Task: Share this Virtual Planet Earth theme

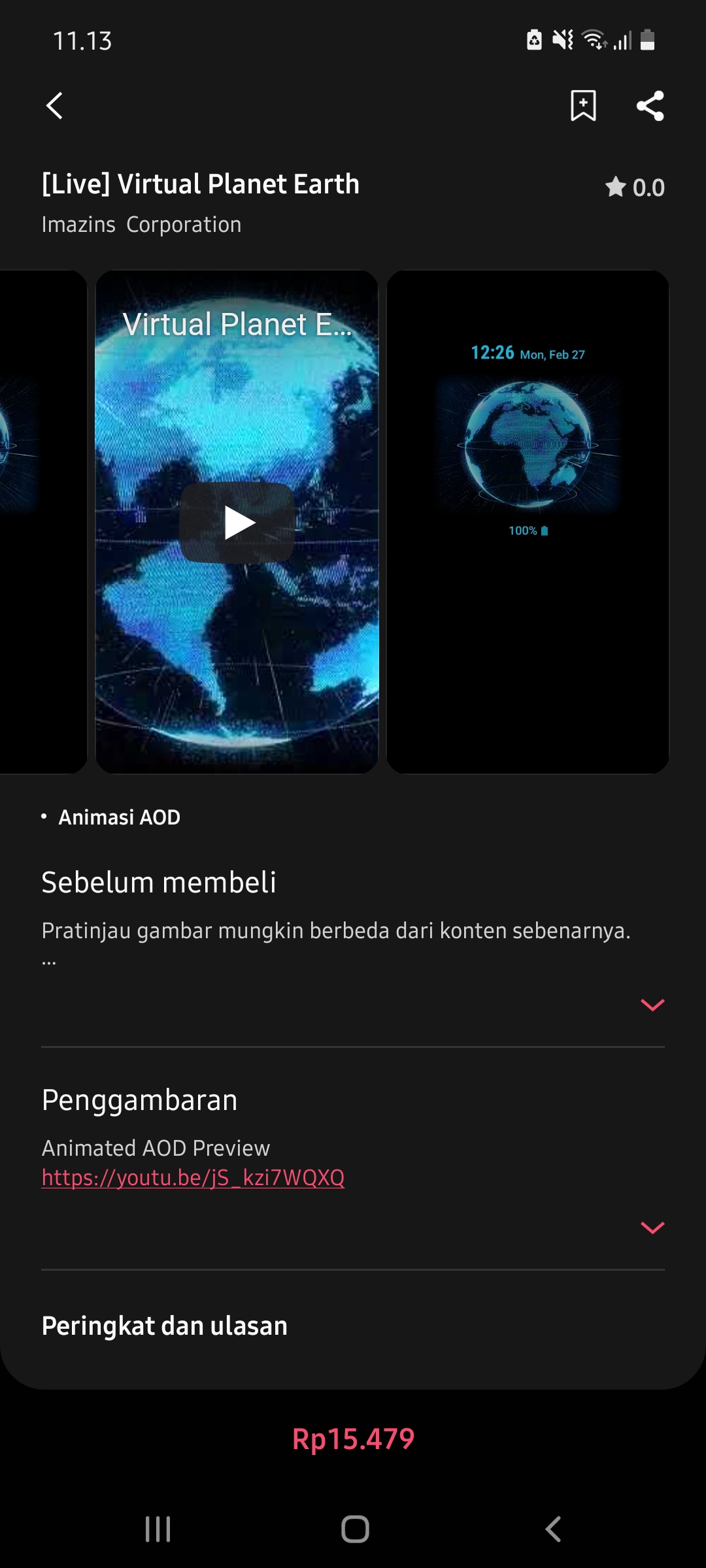Action: coord(650,106)
